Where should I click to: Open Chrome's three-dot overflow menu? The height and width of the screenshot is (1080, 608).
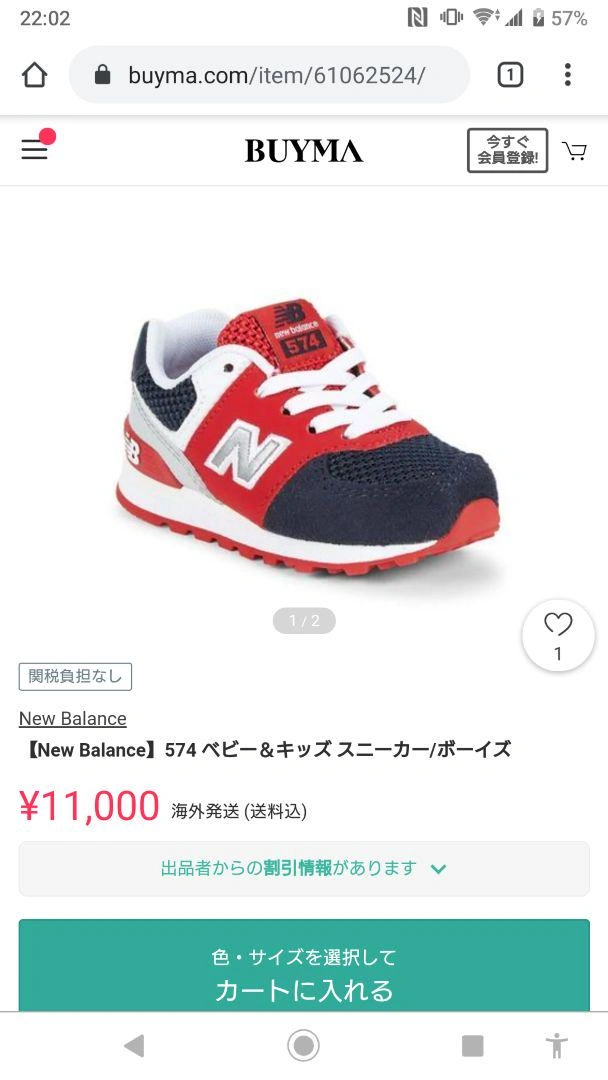tap(567, 75)
